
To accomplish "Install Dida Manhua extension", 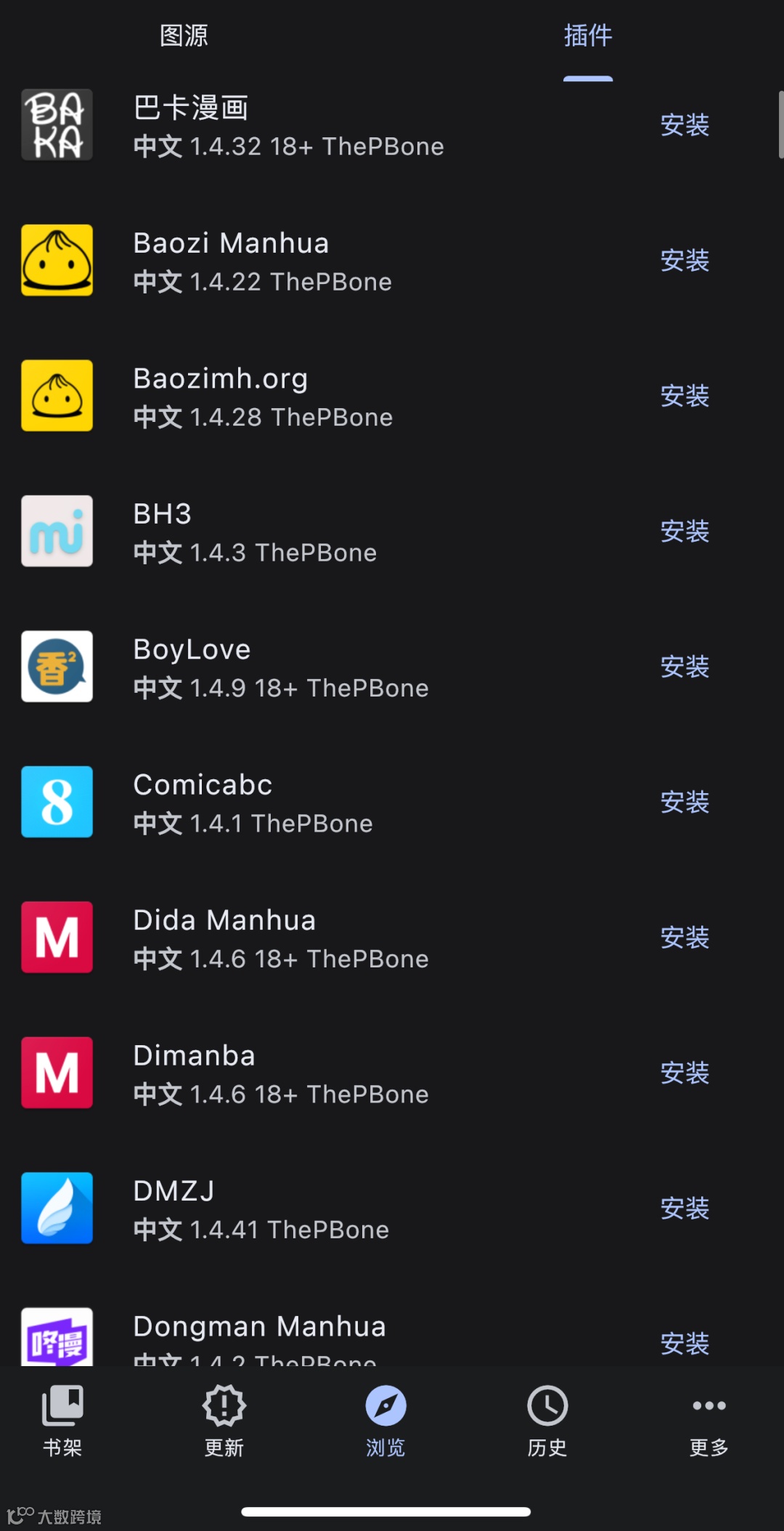I will (x=684, y=938).
